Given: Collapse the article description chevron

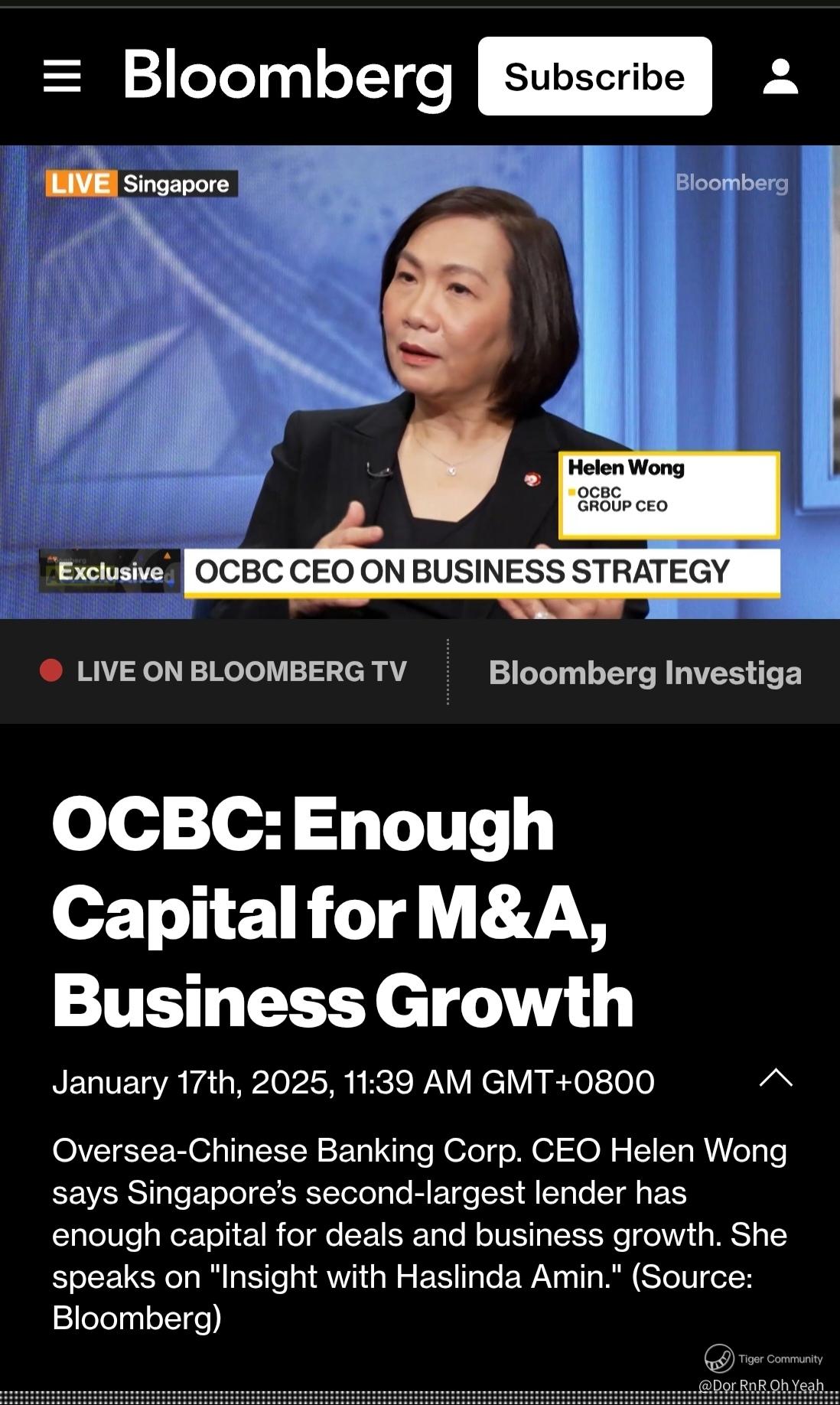Looking at the screenshot, I should 776,1078.
